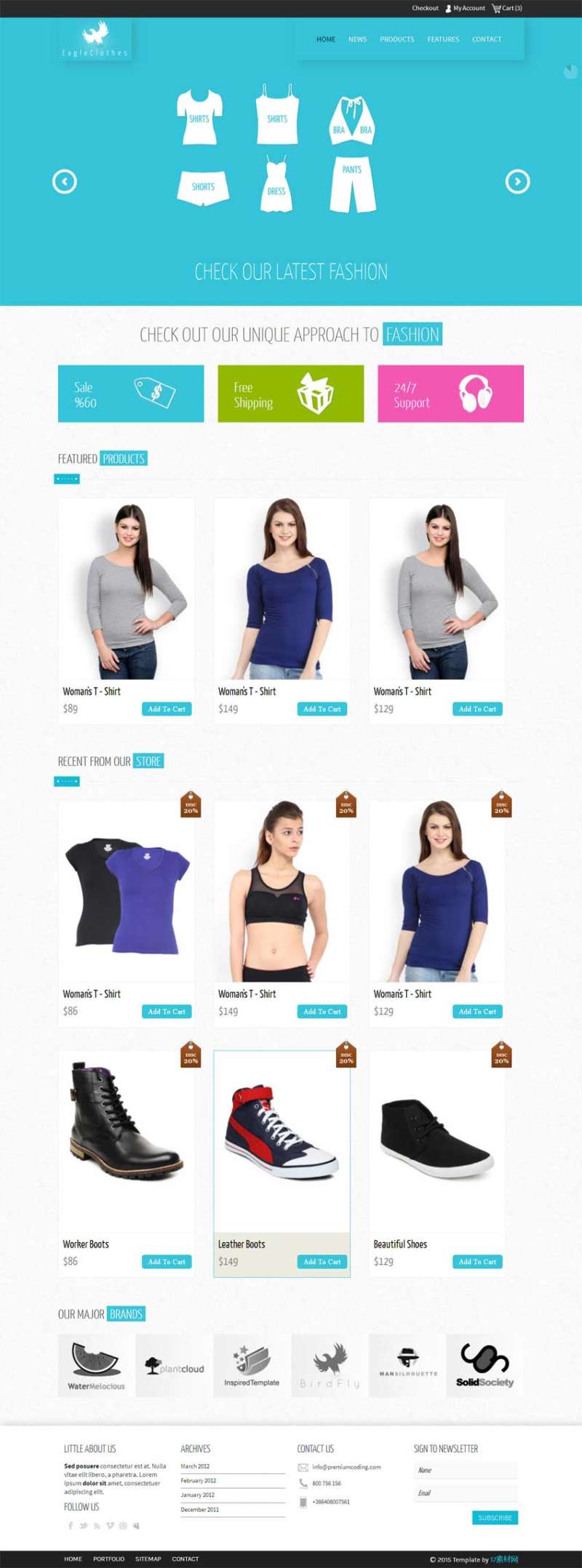Viewport: 582px width, 1568px height.
Task: Subscribe to the newsletter
Action: [495, 1518]
